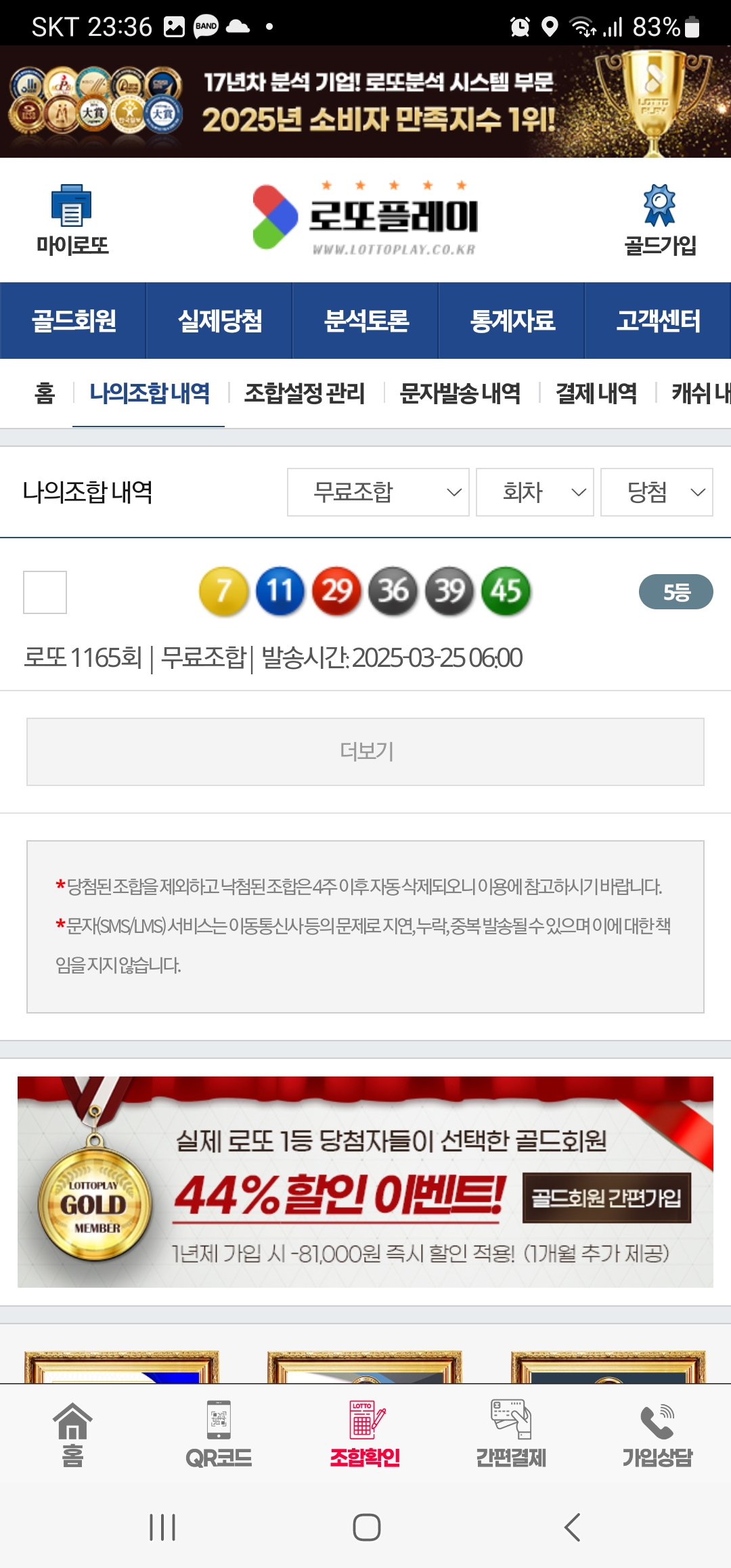Go to the 분석토론 section

[x=365, y=321]
